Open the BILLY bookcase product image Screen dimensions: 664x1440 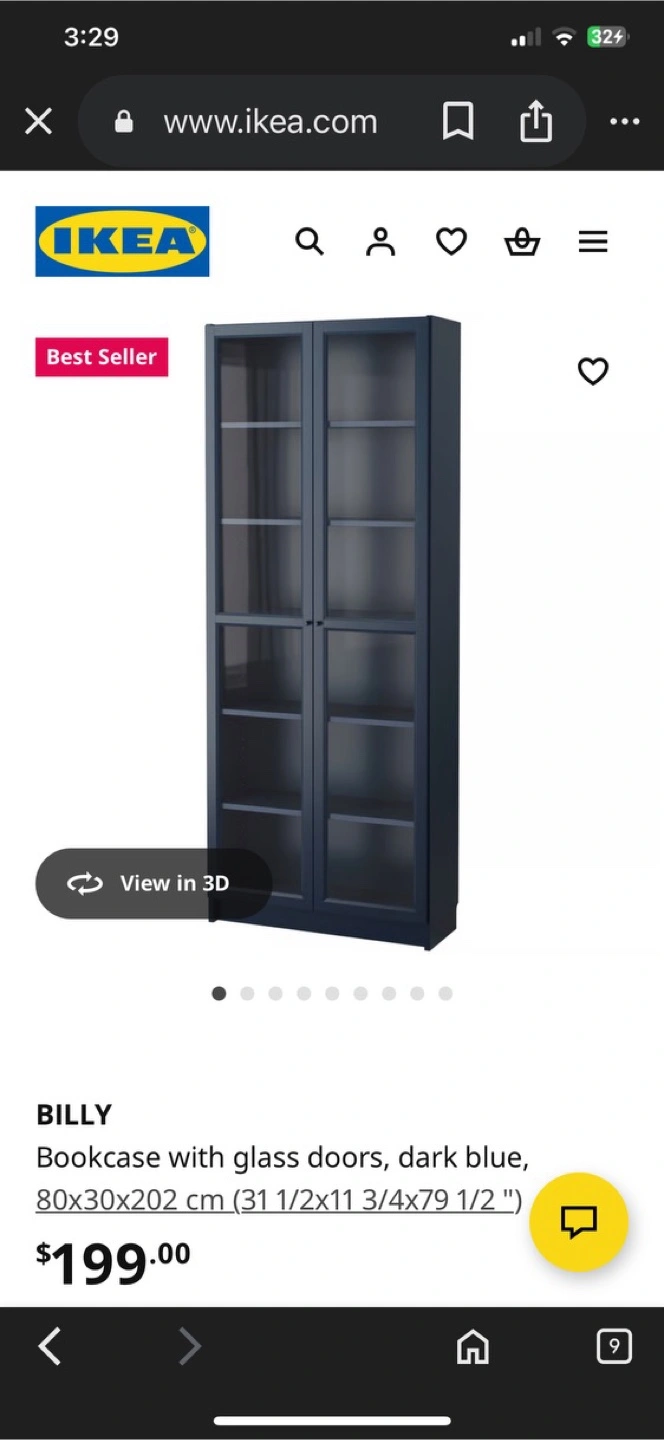click(333, 632)
